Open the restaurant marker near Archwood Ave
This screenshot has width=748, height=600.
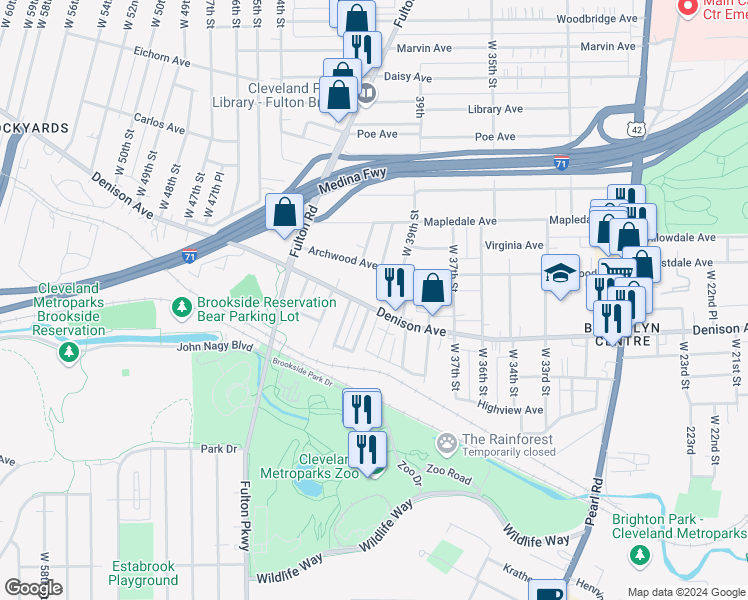(x=395, y=283)
